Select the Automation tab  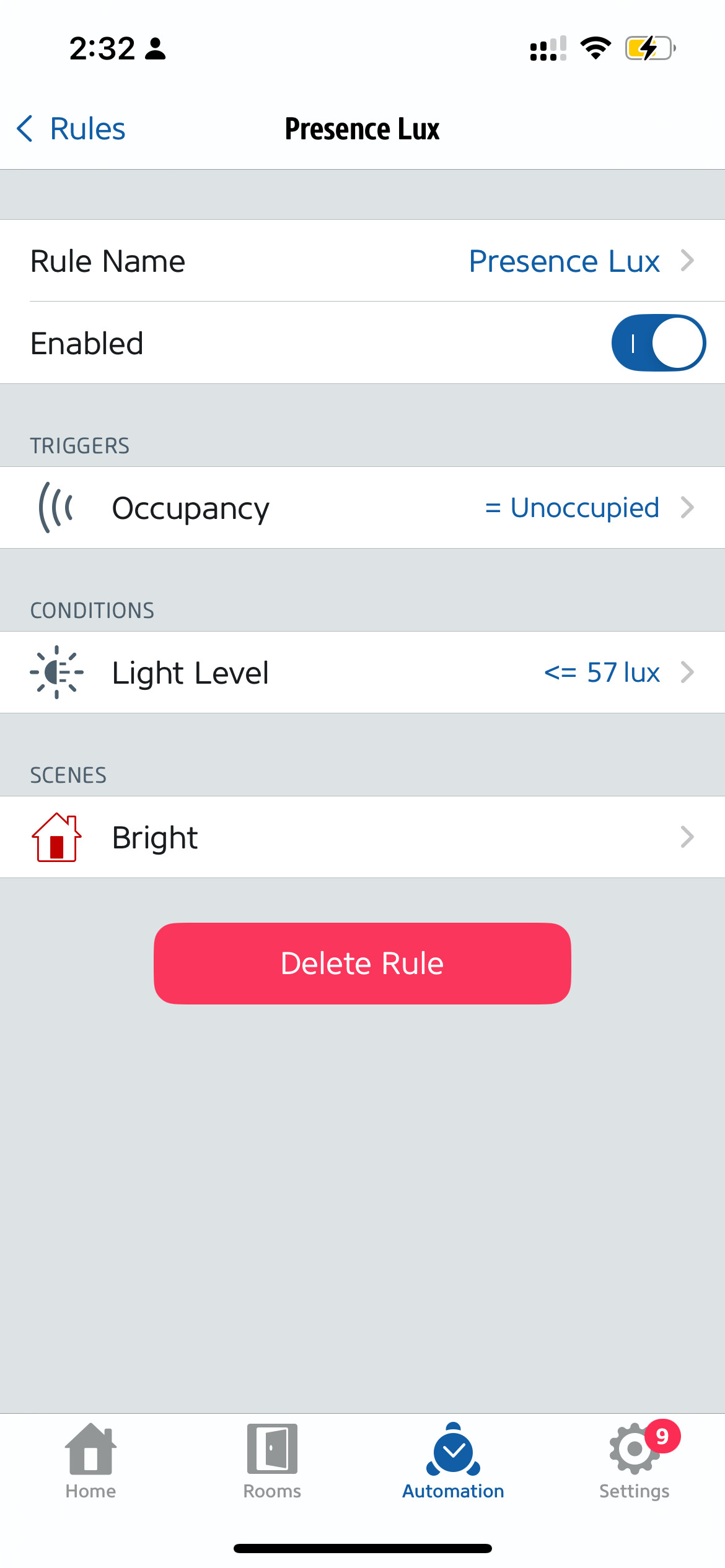pyautogui.click(x=453, y=1463)
